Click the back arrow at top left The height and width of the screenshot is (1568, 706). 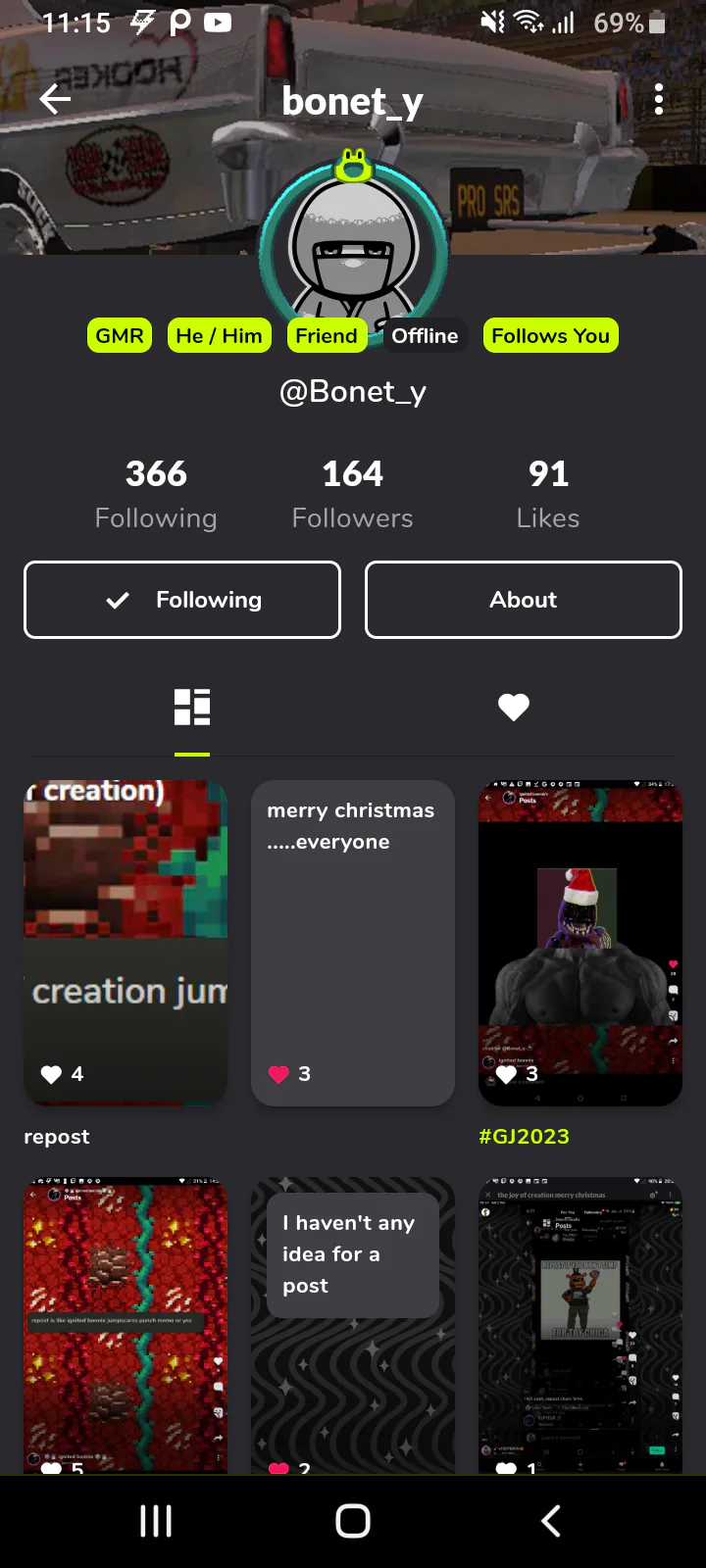pos(55,99)
